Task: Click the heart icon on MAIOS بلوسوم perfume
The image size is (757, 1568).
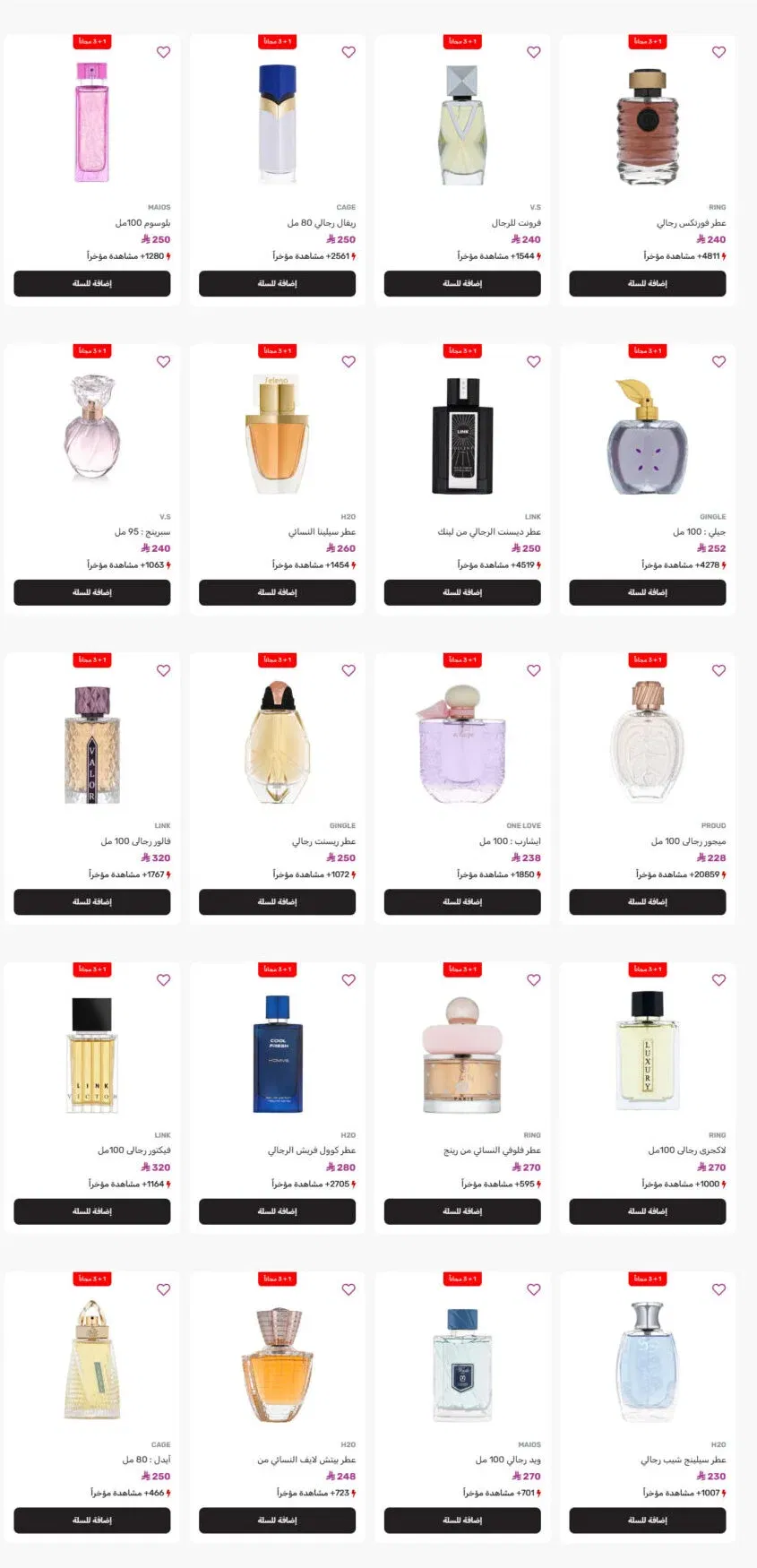Action: tap(163, 52)
